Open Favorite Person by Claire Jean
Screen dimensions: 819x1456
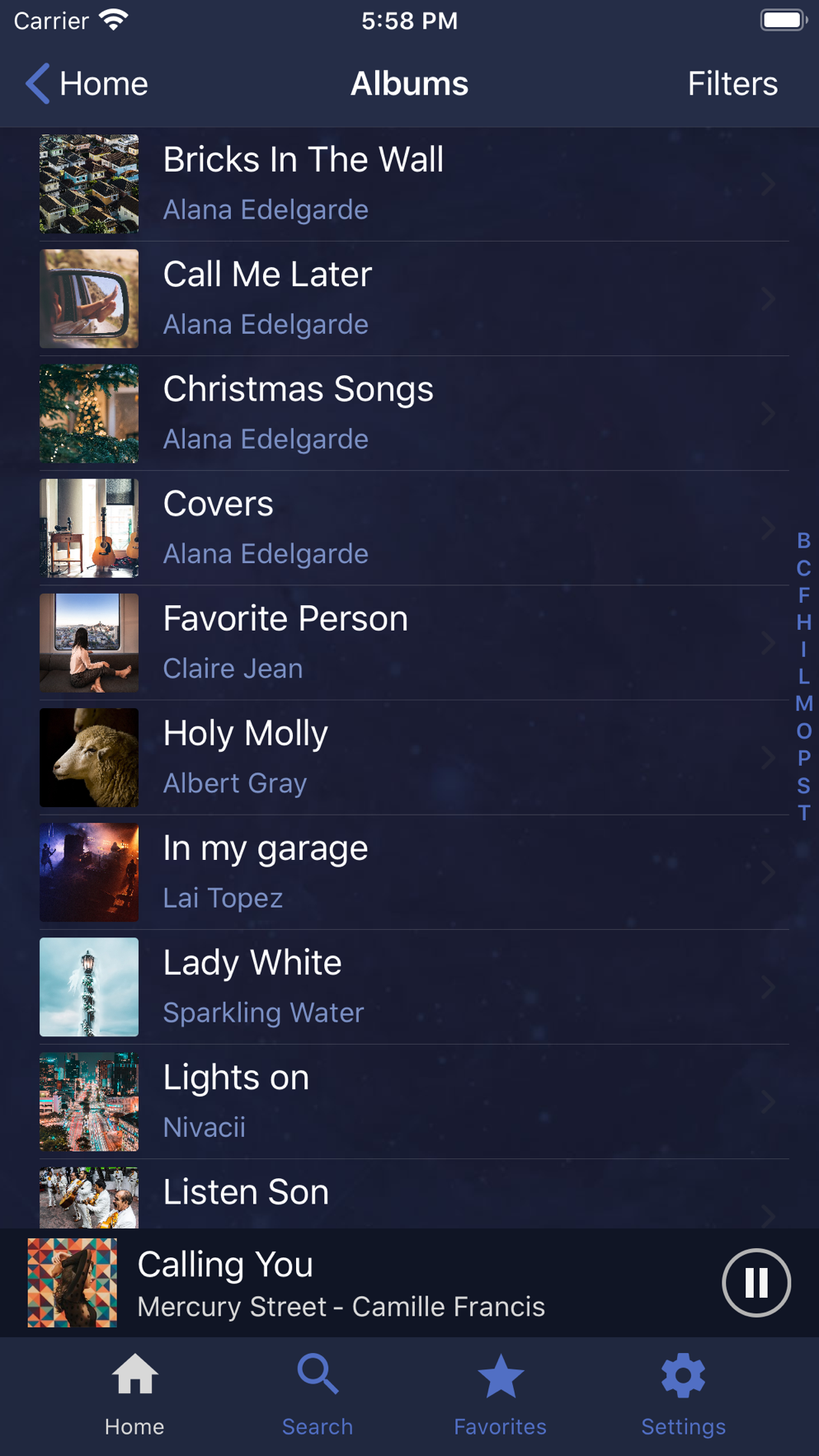(x=412, y=642)
